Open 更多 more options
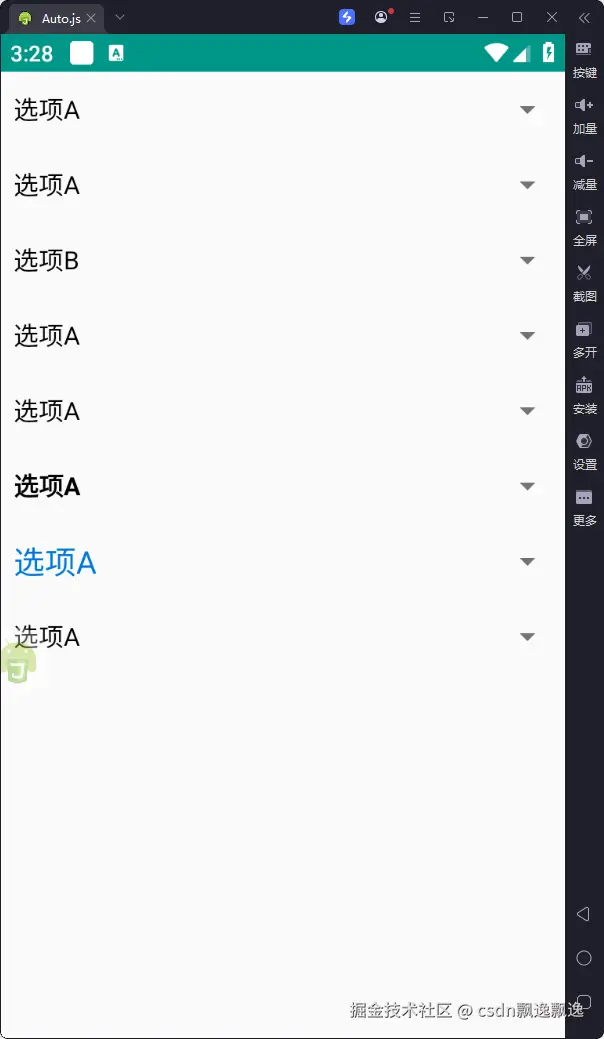The height and width of the screenshot is (1039, 604). coord(584,506)
